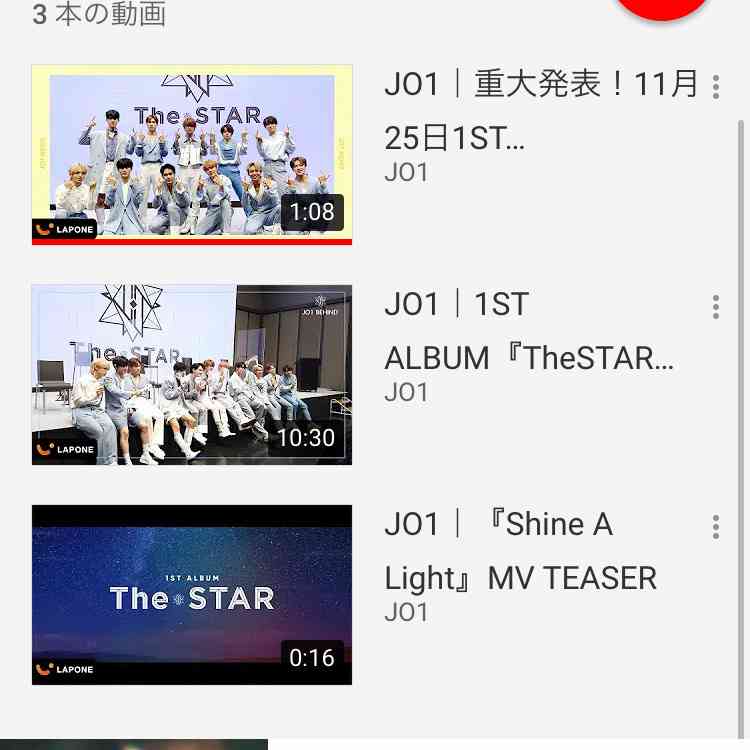Open the overflow menu for 1ST ALBUM video
Screen dimensions: 750x750
(716, 307)
